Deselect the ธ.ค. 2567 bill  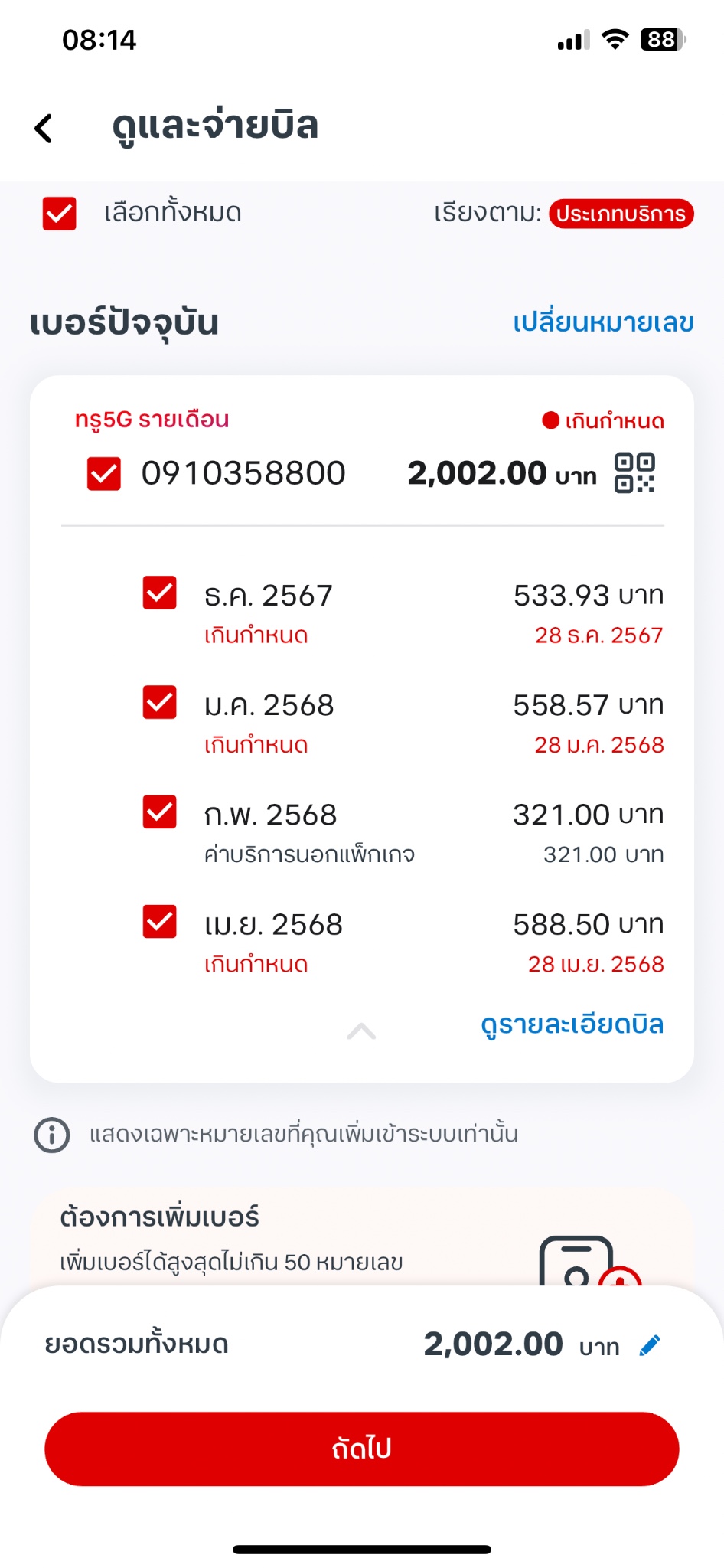click(159, 593)
